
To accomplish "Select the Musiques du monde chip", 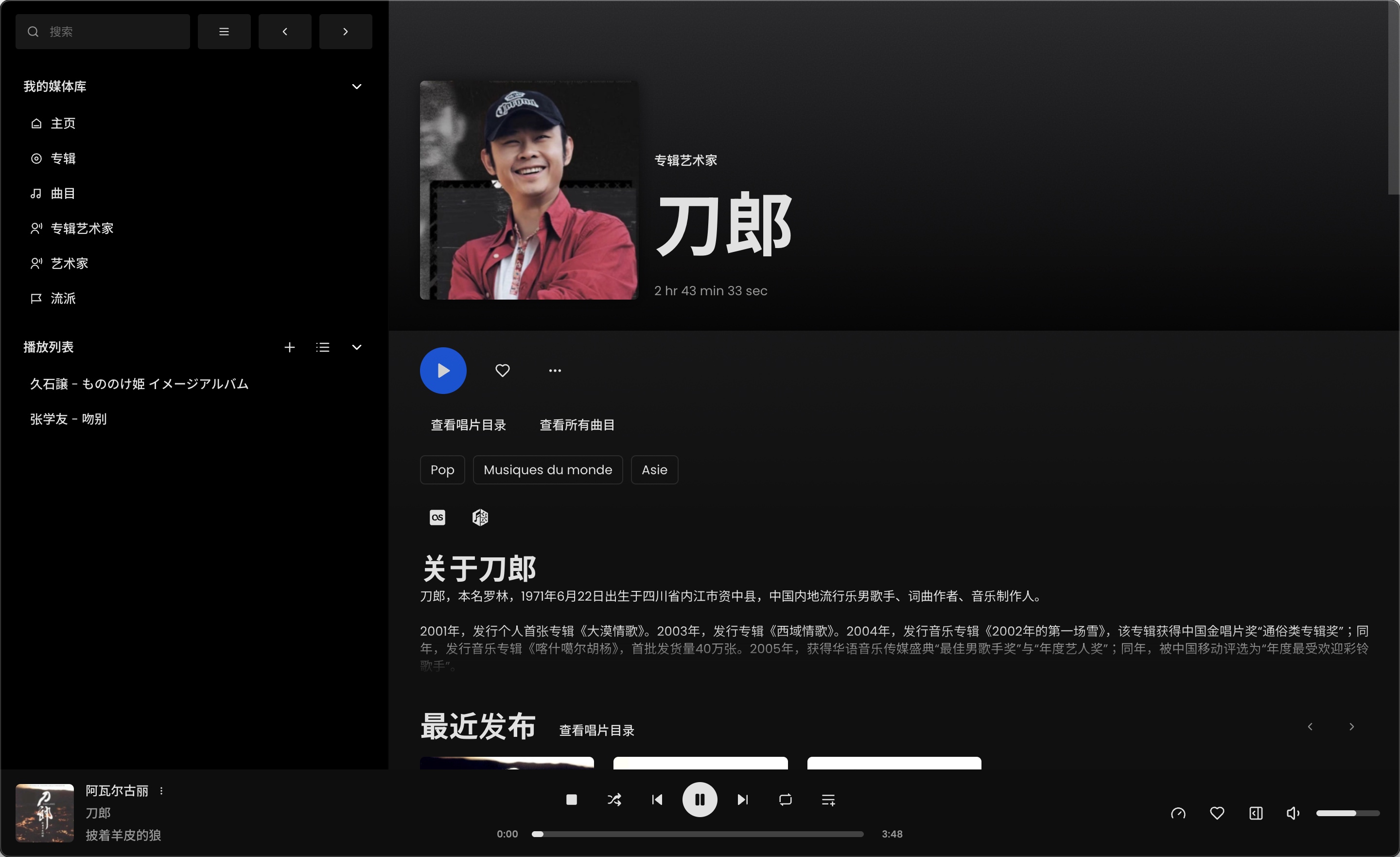I will click(547, 470).
